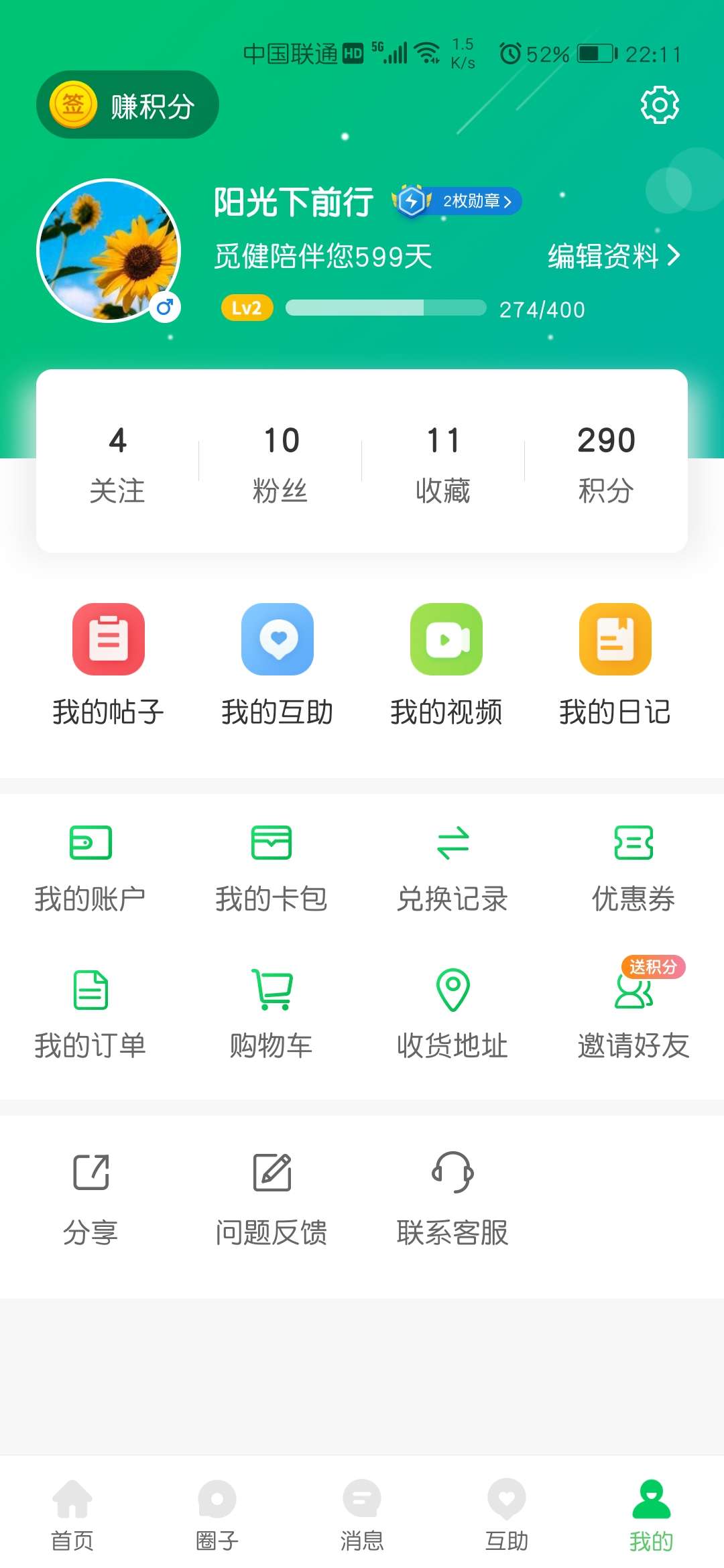
Task: Open the settings gear icon
Action: coord(659,105)
